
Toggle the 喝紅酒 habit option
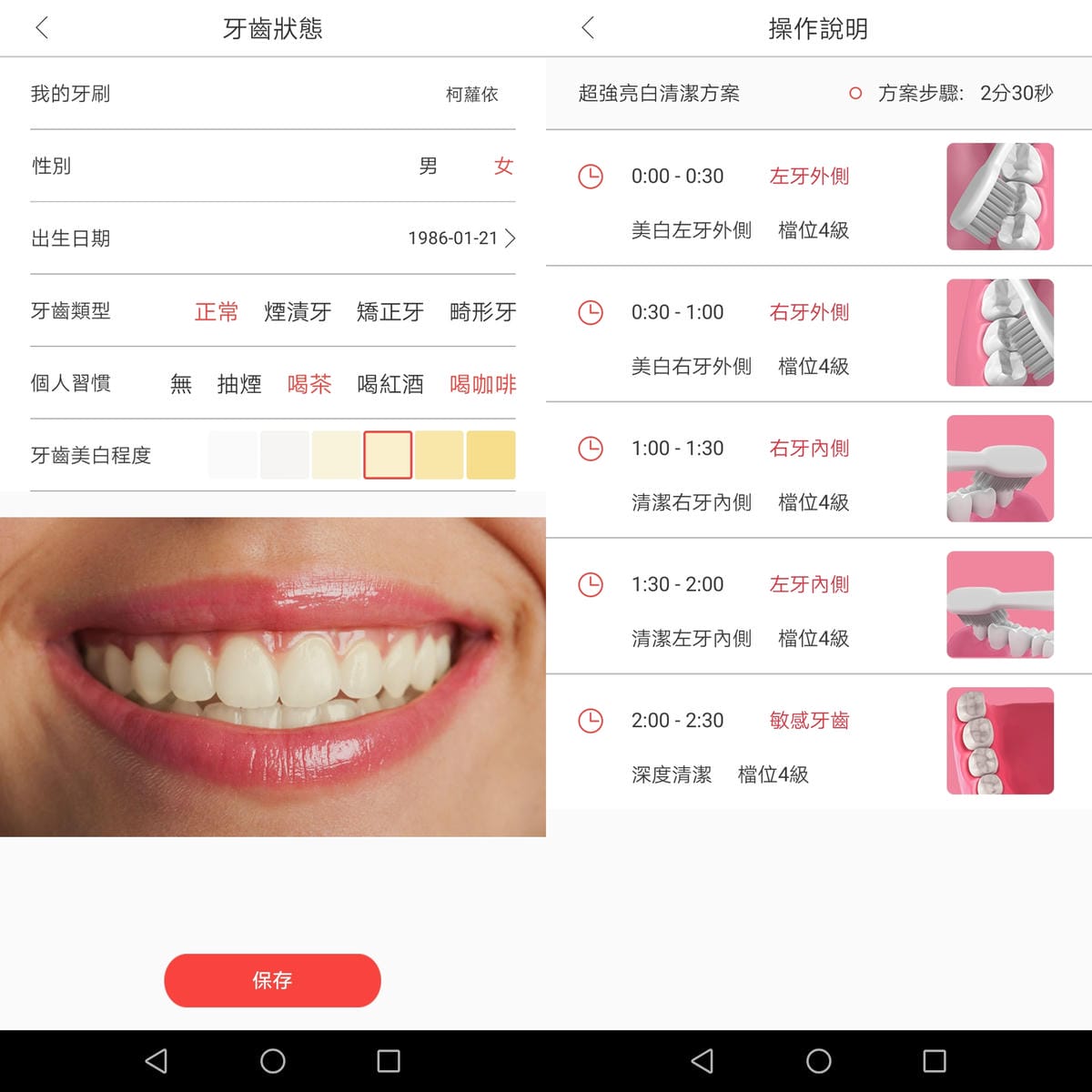tap(390, 384)
